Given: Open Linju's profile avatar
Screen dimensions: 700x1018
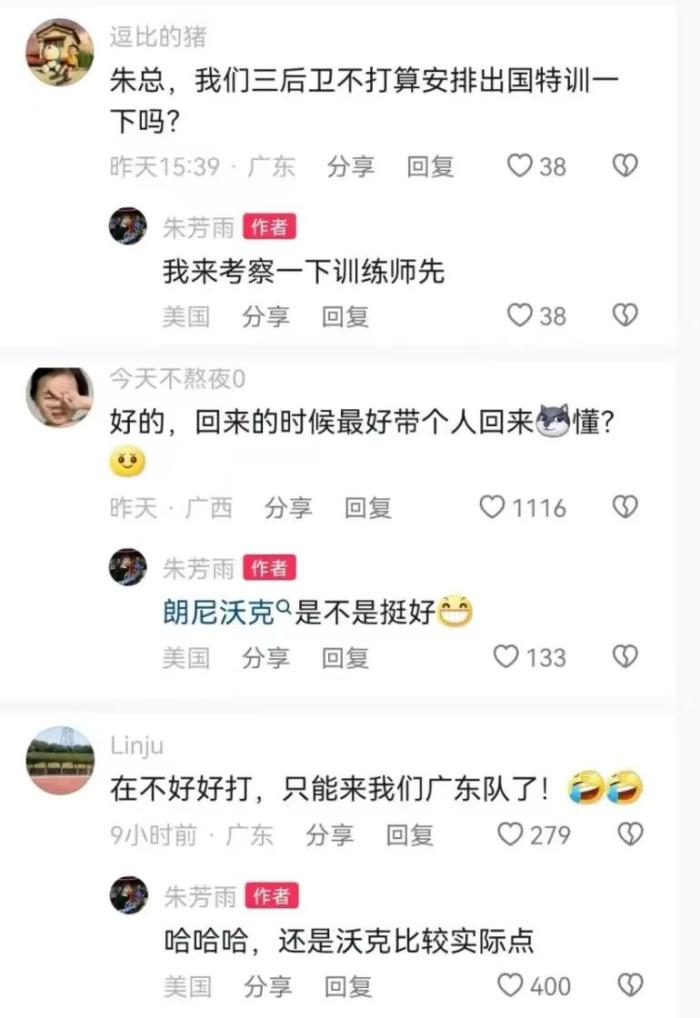Looking at the screenshot, I should tap(59, 760).
